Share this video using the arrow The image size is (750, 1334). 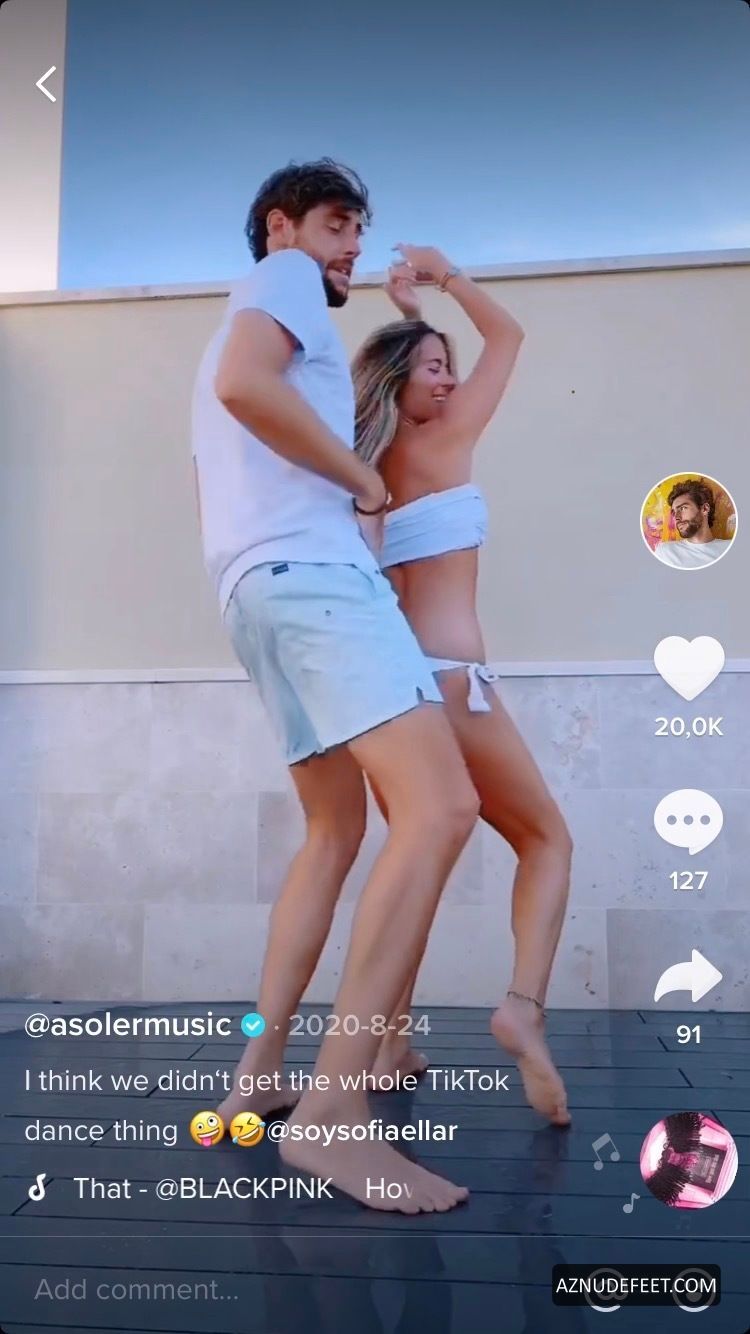point(688,977)
